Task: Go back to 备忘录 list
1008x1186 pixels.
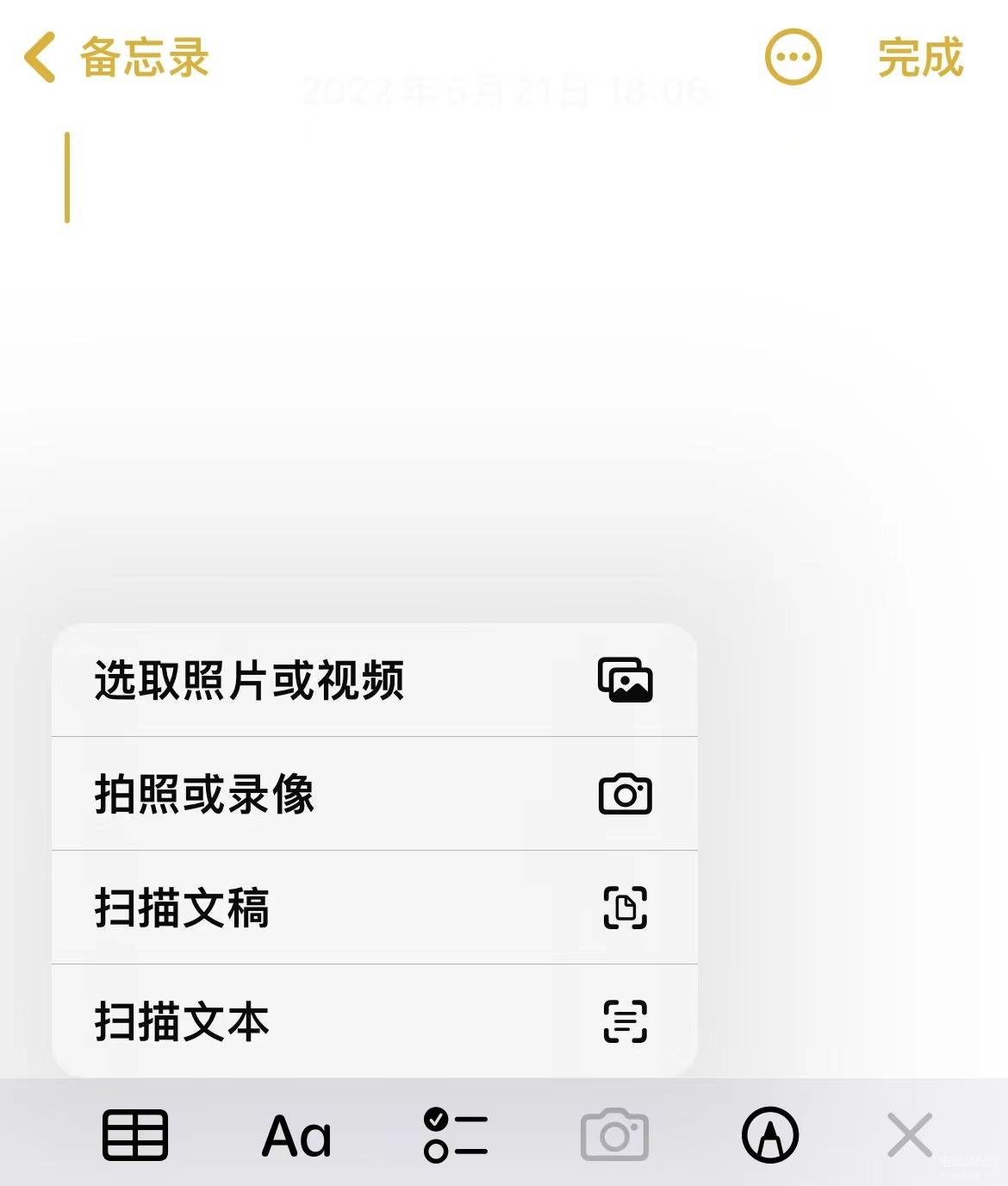Action: [x=116, y=58]
